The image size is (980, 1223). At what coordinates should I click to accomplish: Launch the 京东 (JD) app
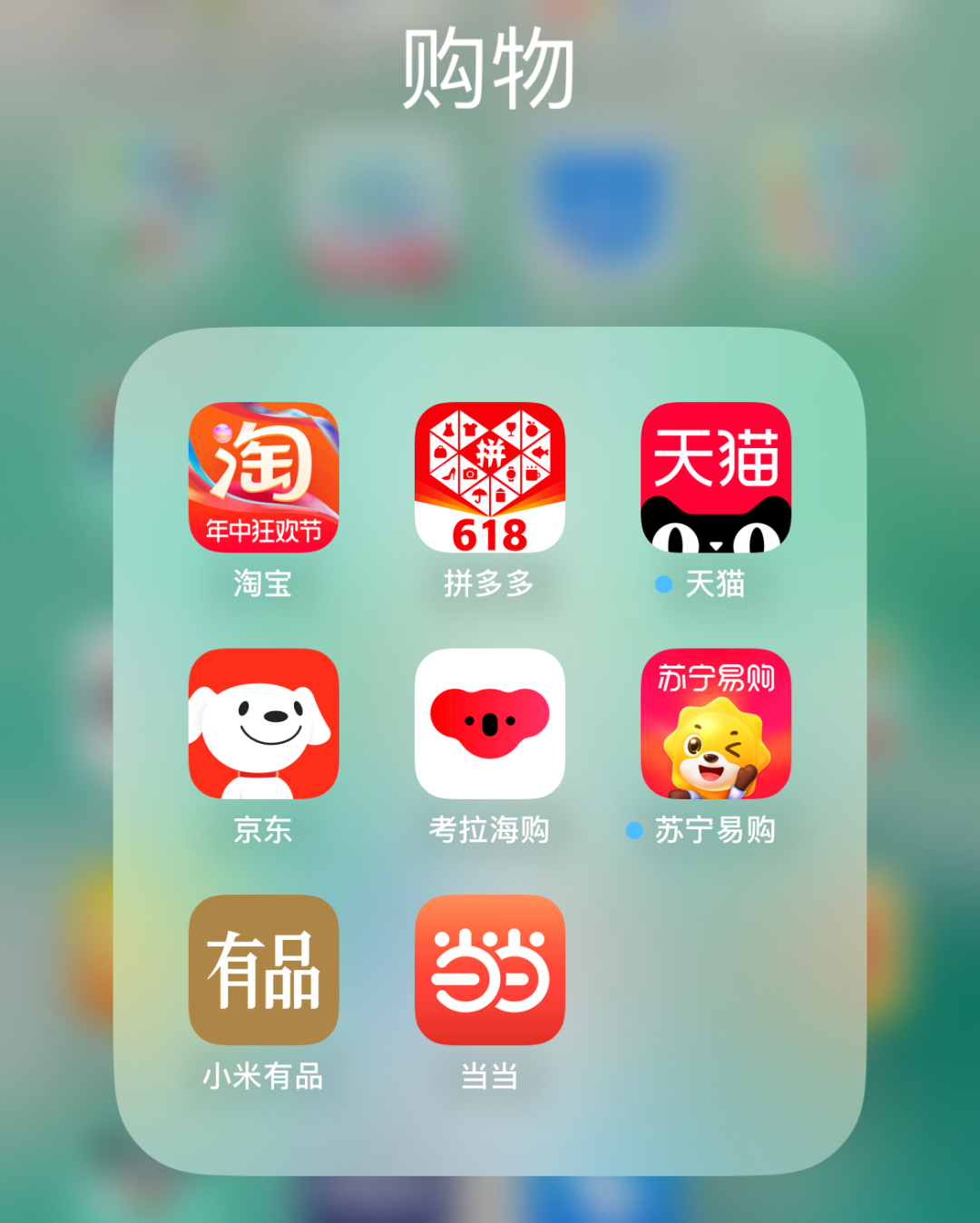point(263,723)
